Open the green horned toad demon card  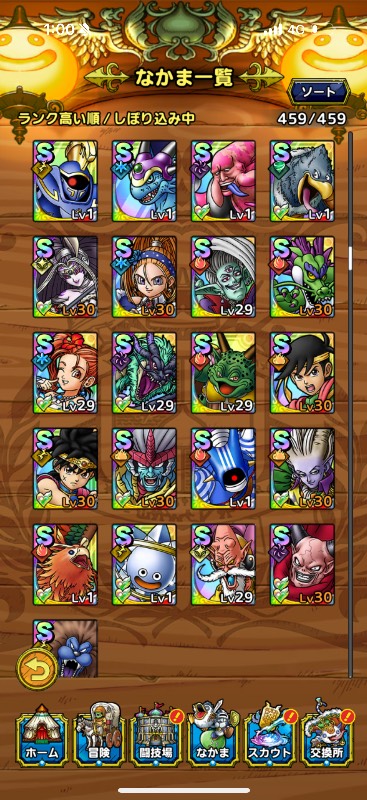tap(224, 372)
